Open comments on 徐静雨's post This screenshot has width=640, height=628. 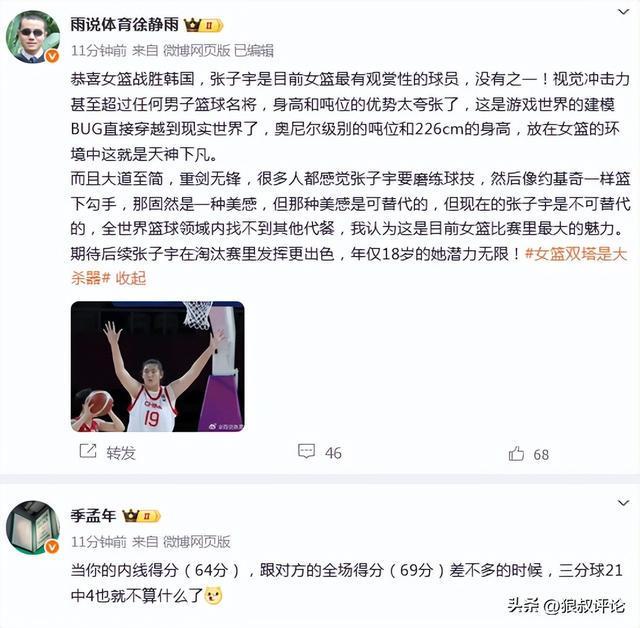pyautogui.click(x=321, y=453)
